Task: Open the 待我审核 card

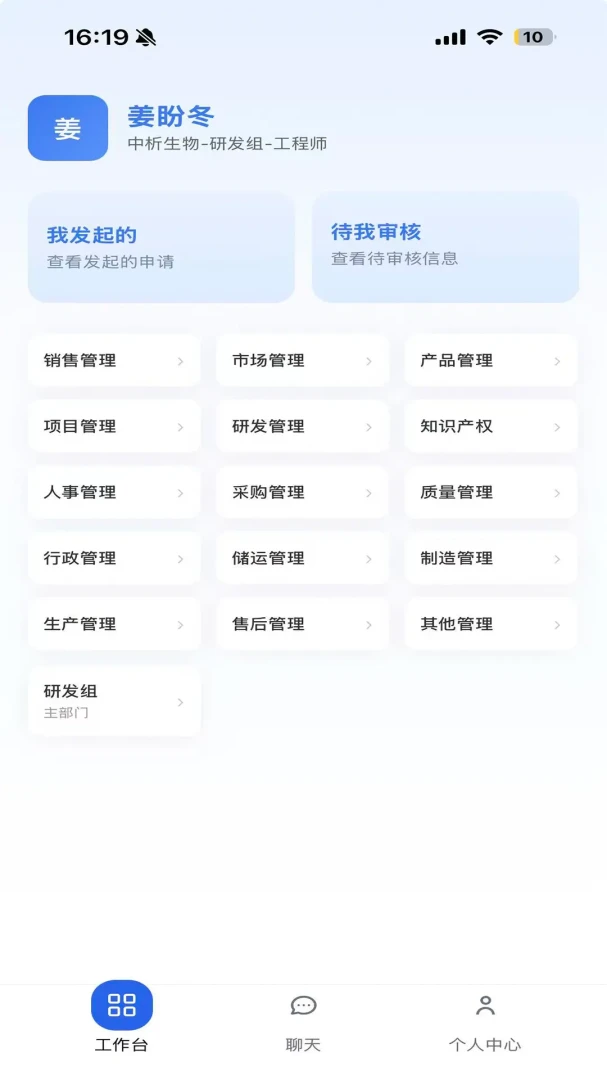Action: (445, 247)
